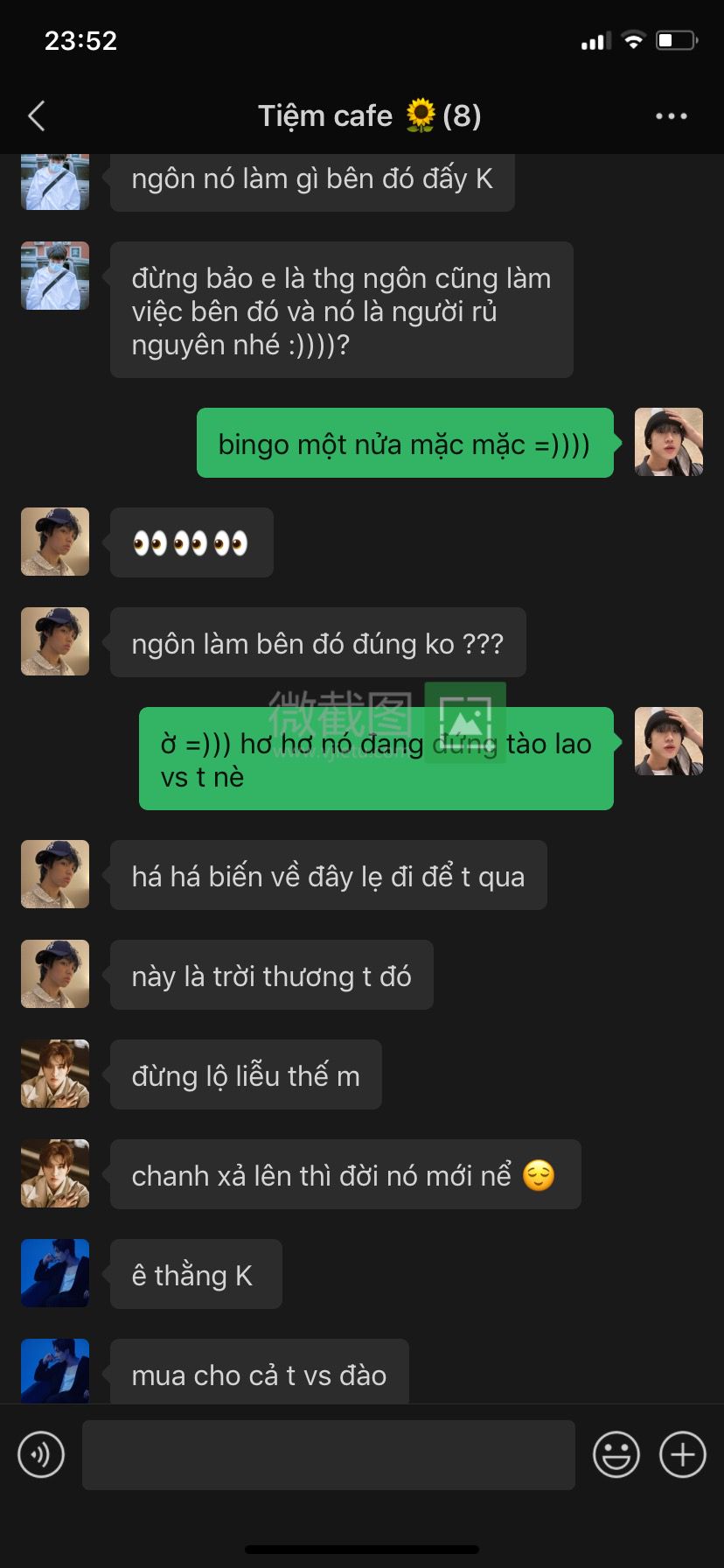Open the three-dot chat info menu
Image resolution: width=724 pixels, height=1568 pixels.
coord(671,116)
